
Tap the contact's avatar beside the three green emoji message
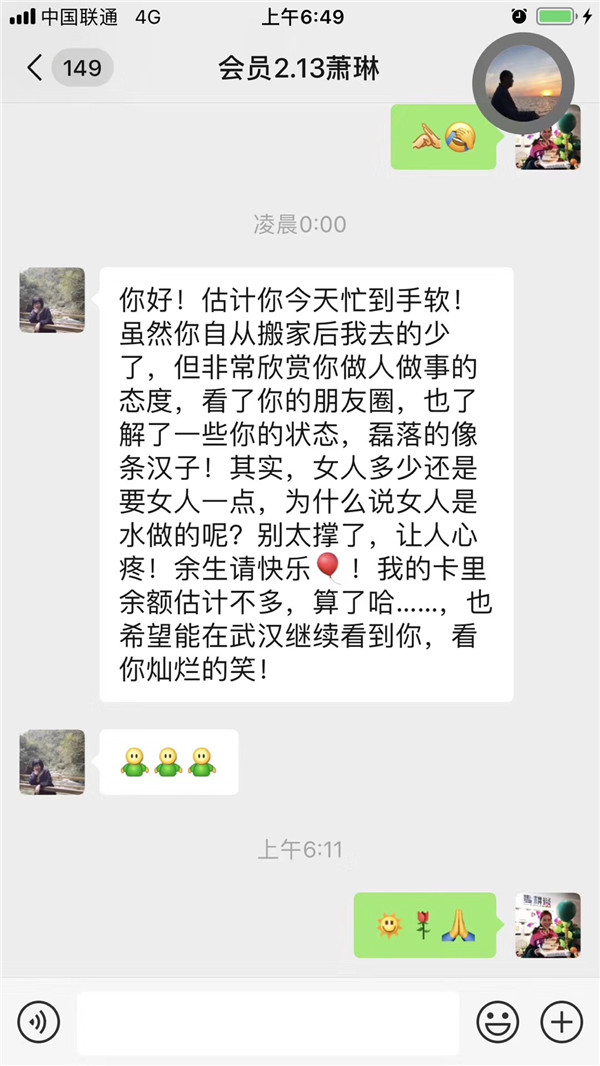point(52,762)
